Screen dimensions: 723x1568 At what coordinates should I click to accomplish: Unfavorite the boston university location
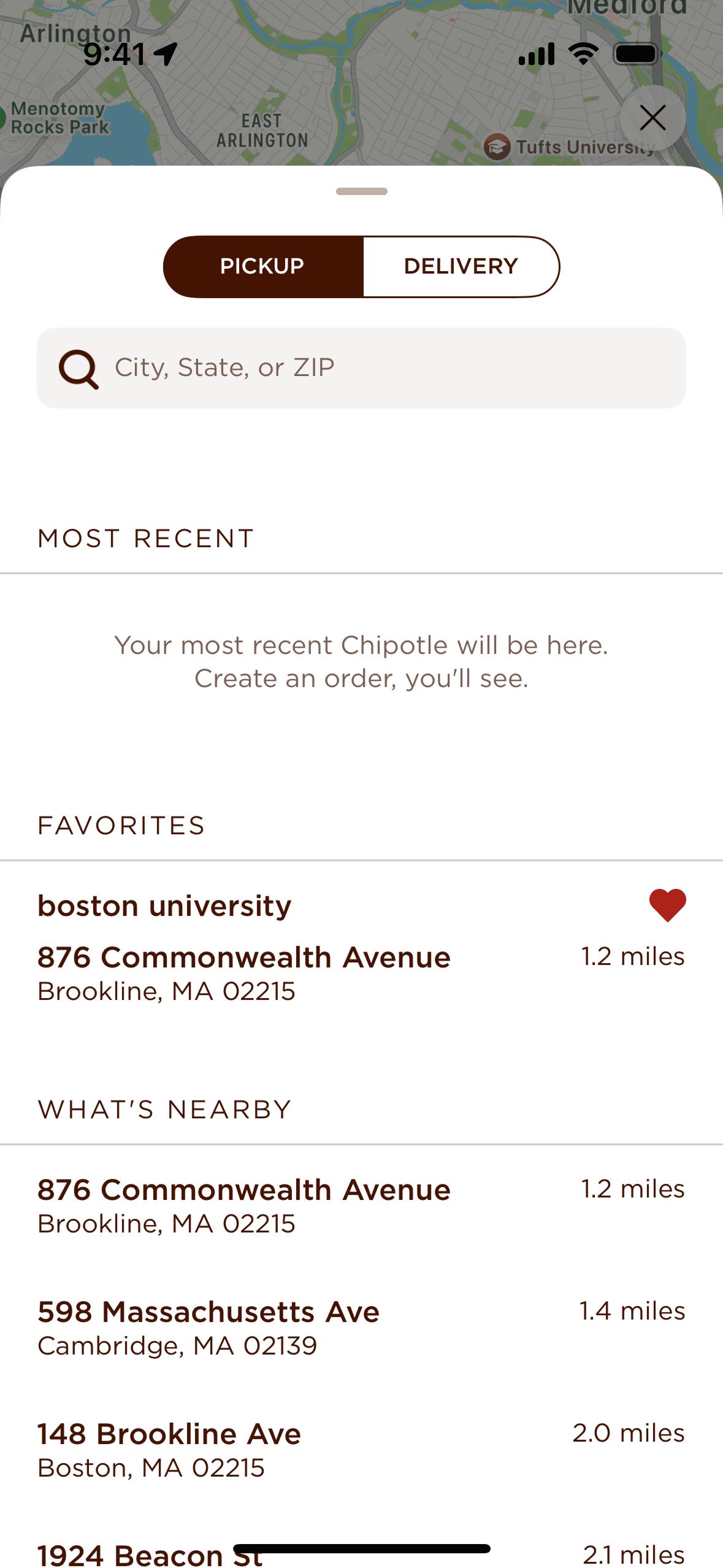click(667, 905)
